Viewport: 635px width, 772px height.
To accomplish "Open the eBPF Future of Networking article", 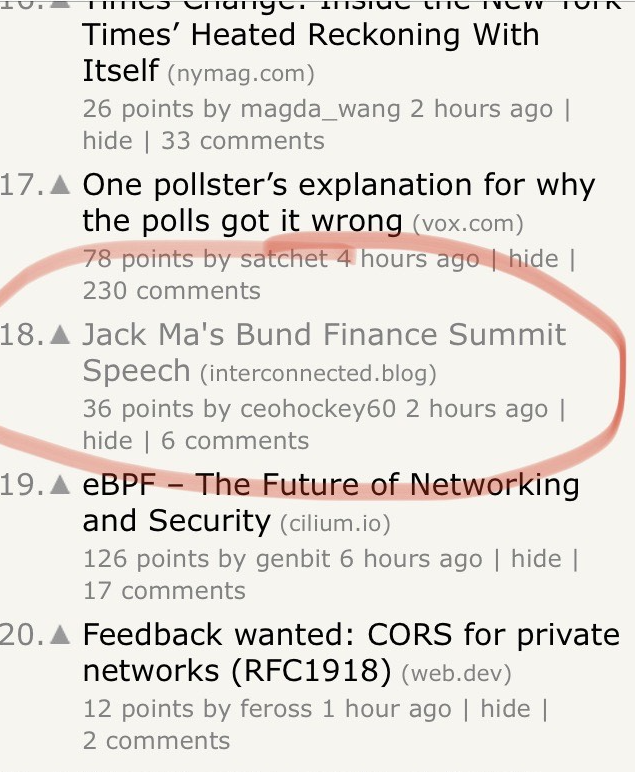I will (x=330, y=486).
